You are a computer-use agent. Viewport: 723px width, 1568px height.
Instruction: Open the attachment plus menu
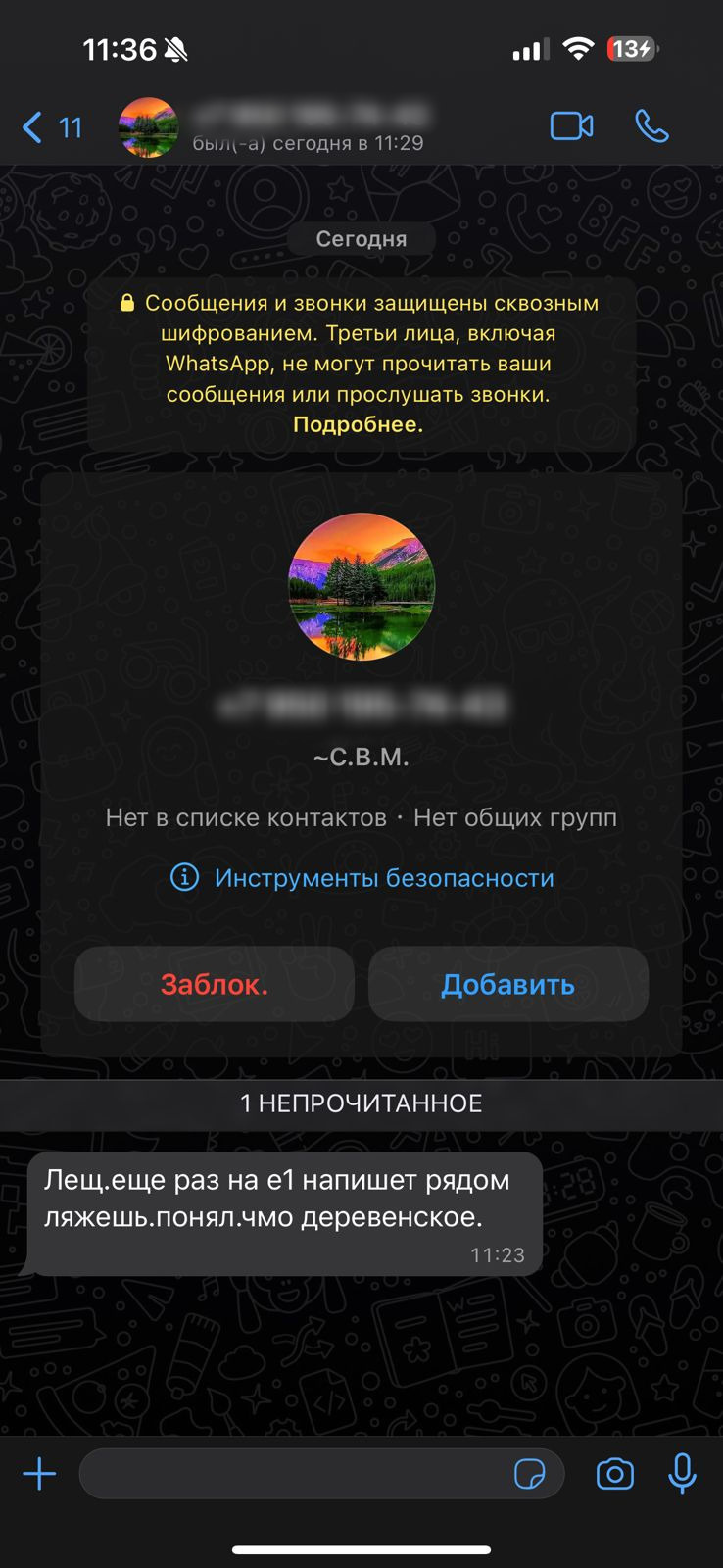(39, 1474)
